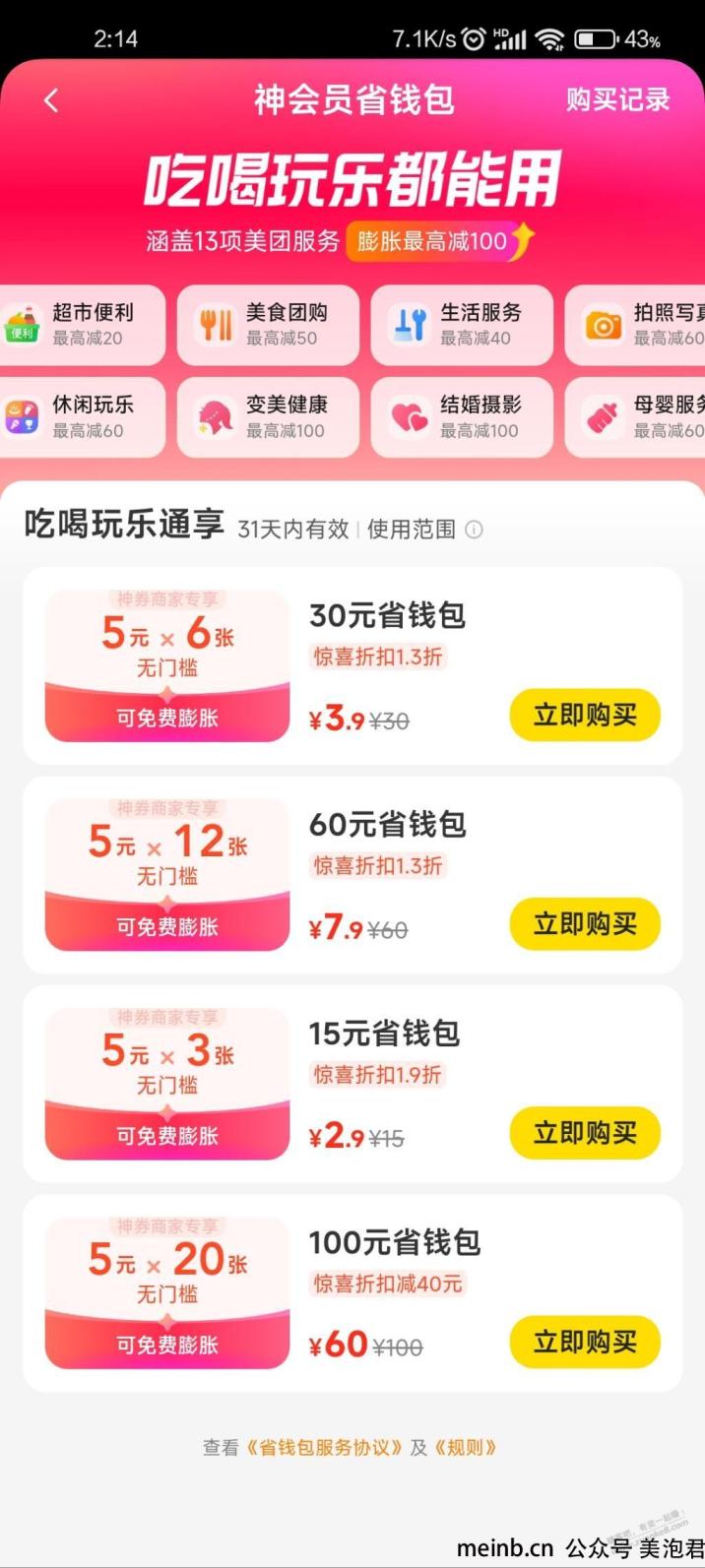The image size is (705, 1568).
Task: Open the 省钱包服务协议 link
Action: [325, 1447]
